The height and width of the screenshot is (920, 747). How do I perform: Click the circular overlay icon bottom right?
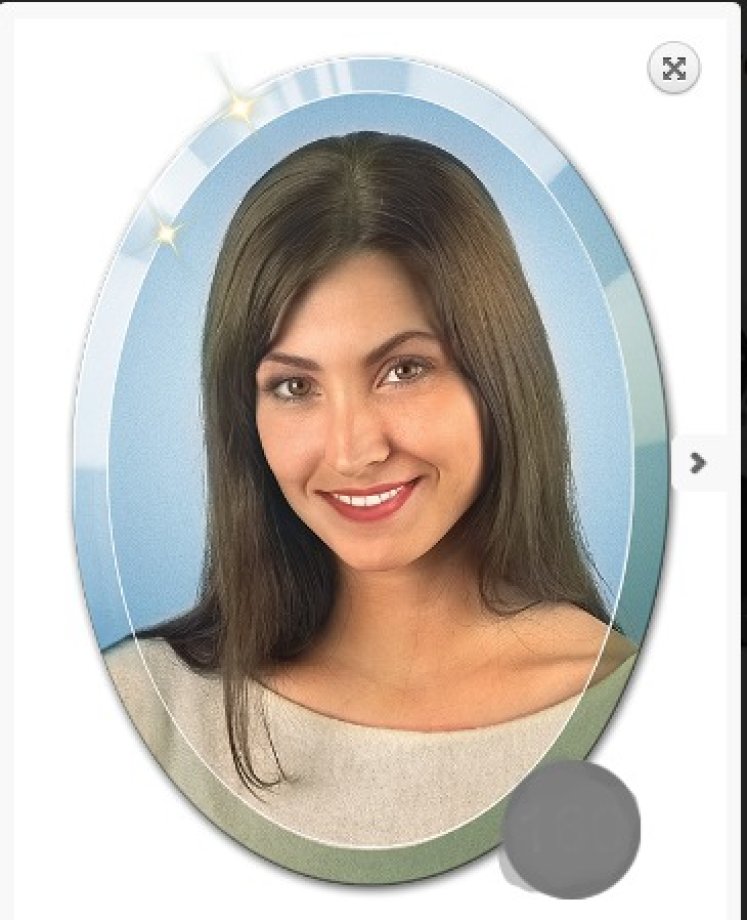pos(572,826)
